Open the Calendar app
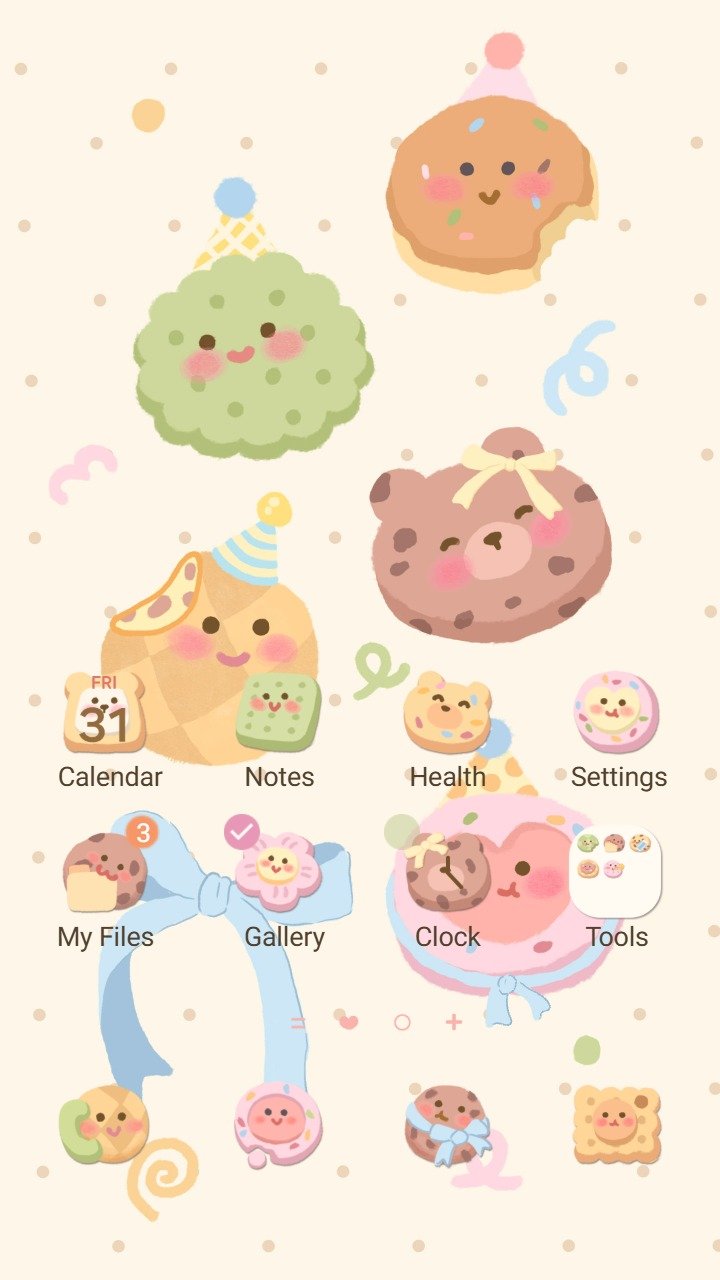Image resolution: width=720 pixels, height=1280 pixels. point(105,713)
